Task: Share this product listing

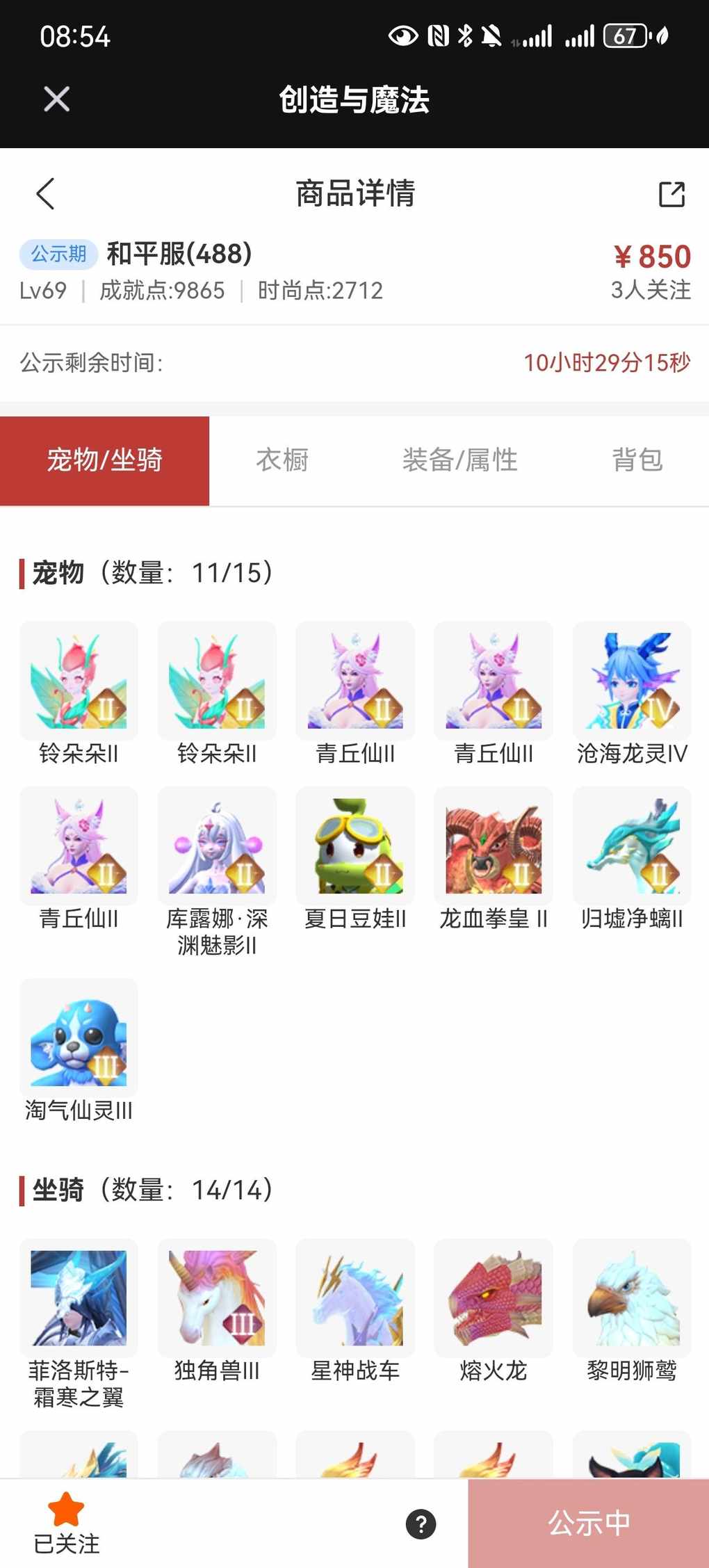Action: pyautogui.click(x=671, y=194)
